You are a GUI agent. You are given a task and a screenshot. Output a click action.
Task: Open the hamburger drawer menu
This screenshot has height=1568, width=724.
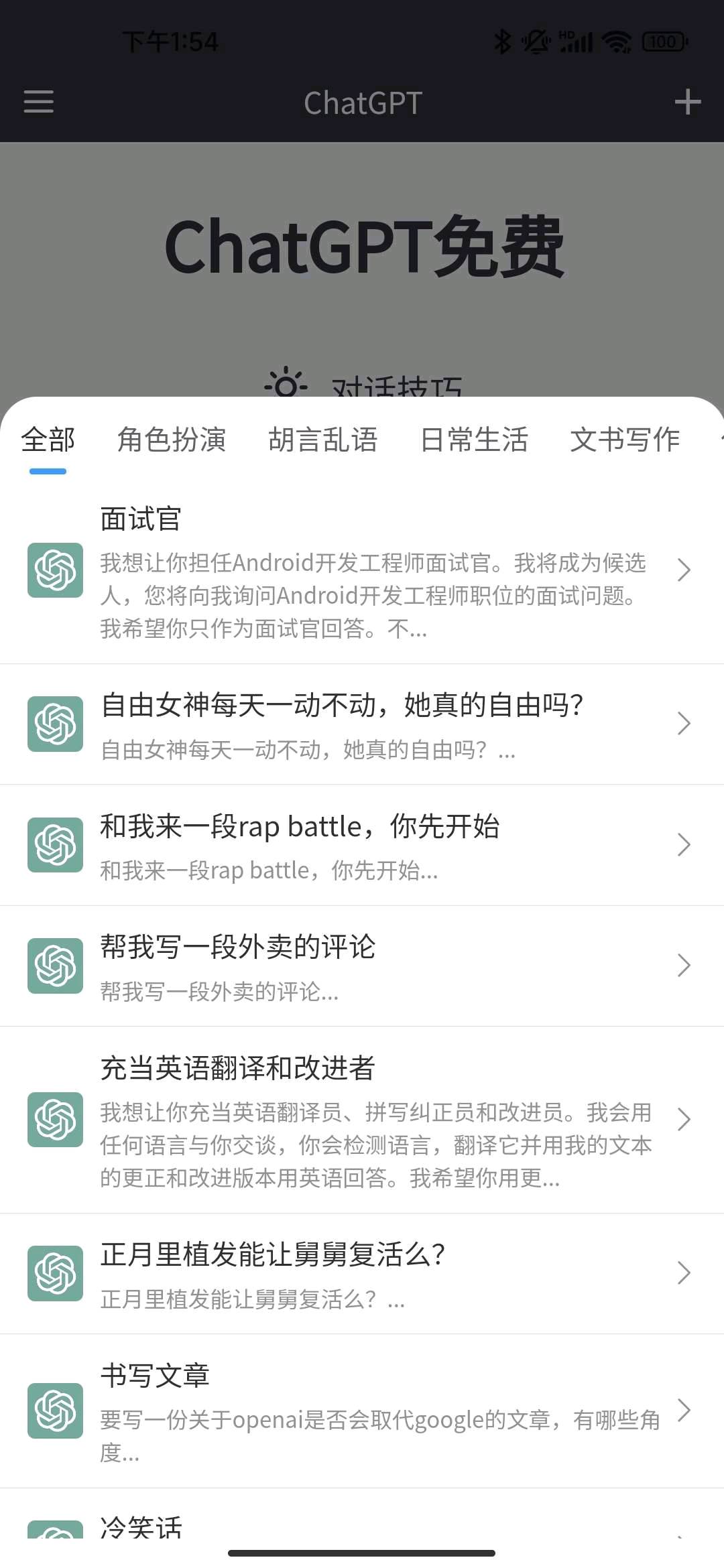(38, 102)
